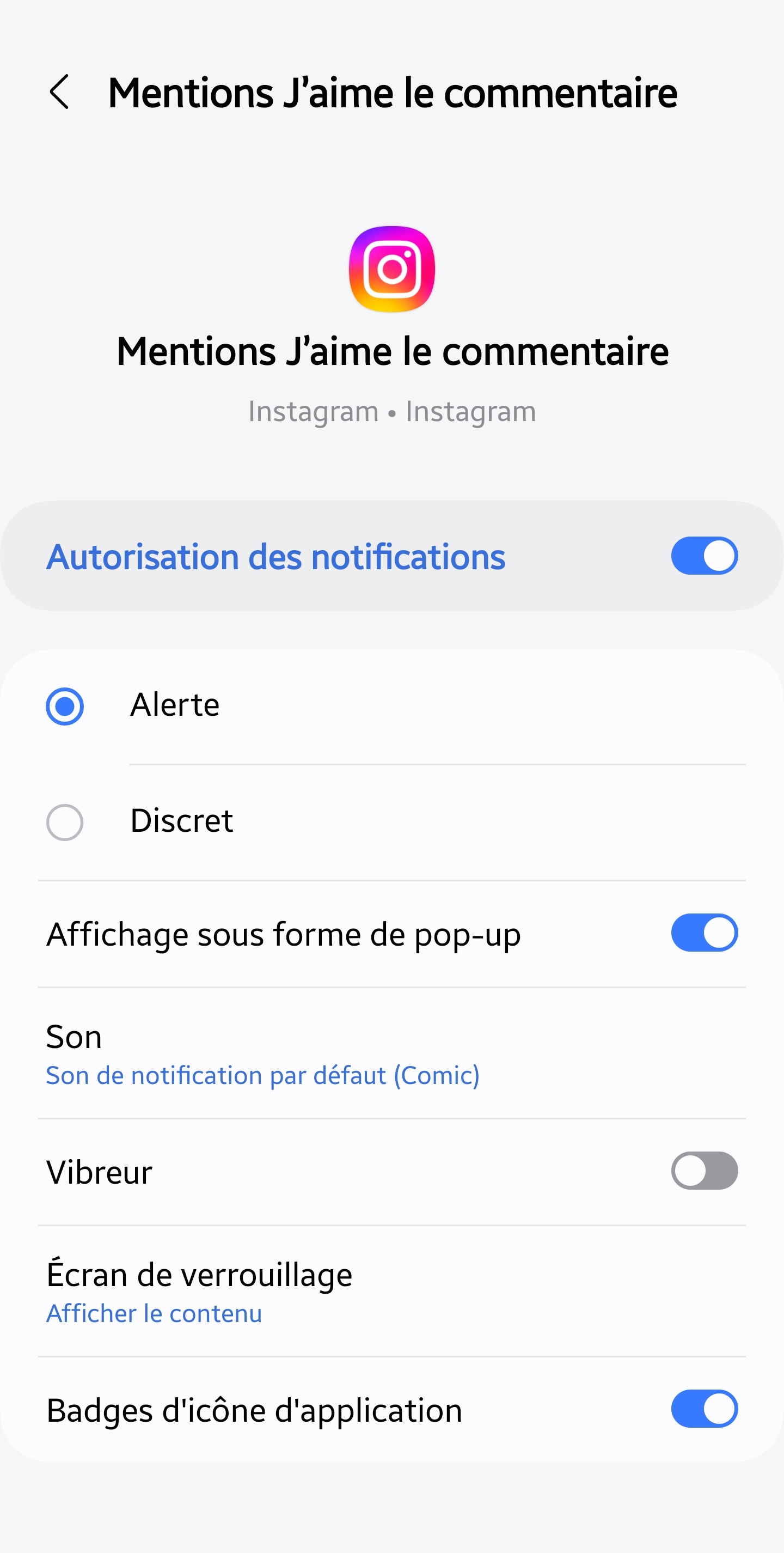Enable the Vibreur switch

tap(704, 1171)
